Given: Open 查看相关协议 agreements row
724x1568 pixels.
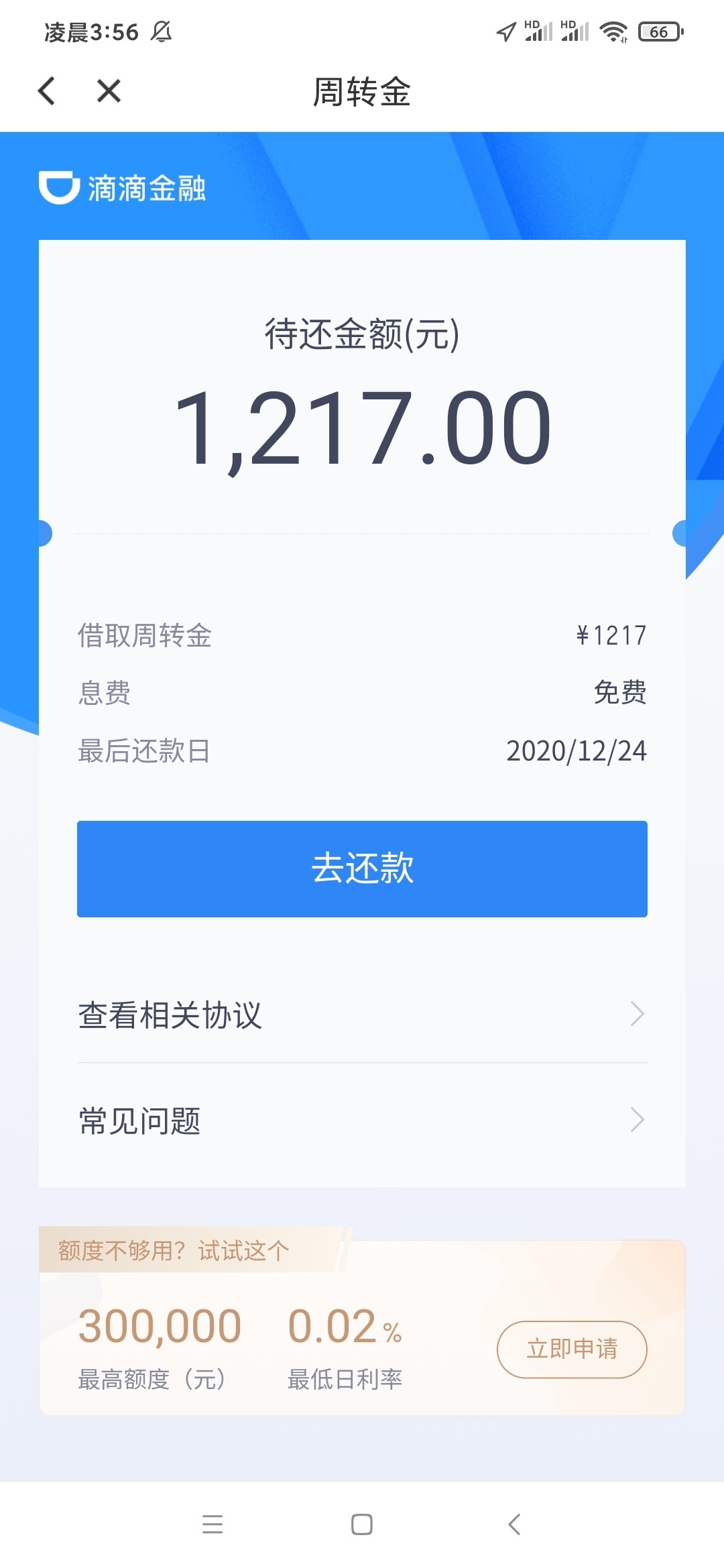Looking at the screenshot, I should click(x=362, y=1015).
